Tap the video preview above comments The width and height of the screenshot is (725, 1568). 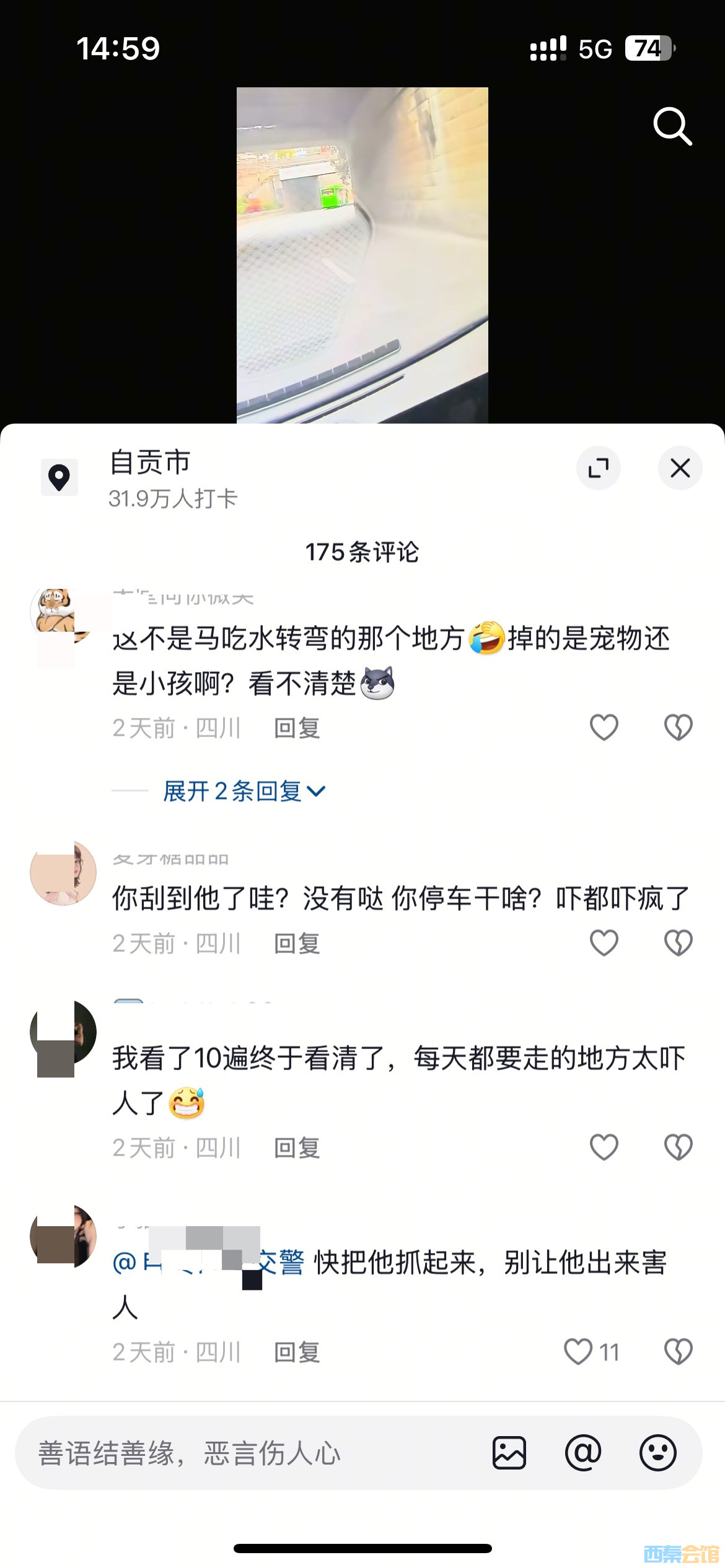tap(362, 255)
